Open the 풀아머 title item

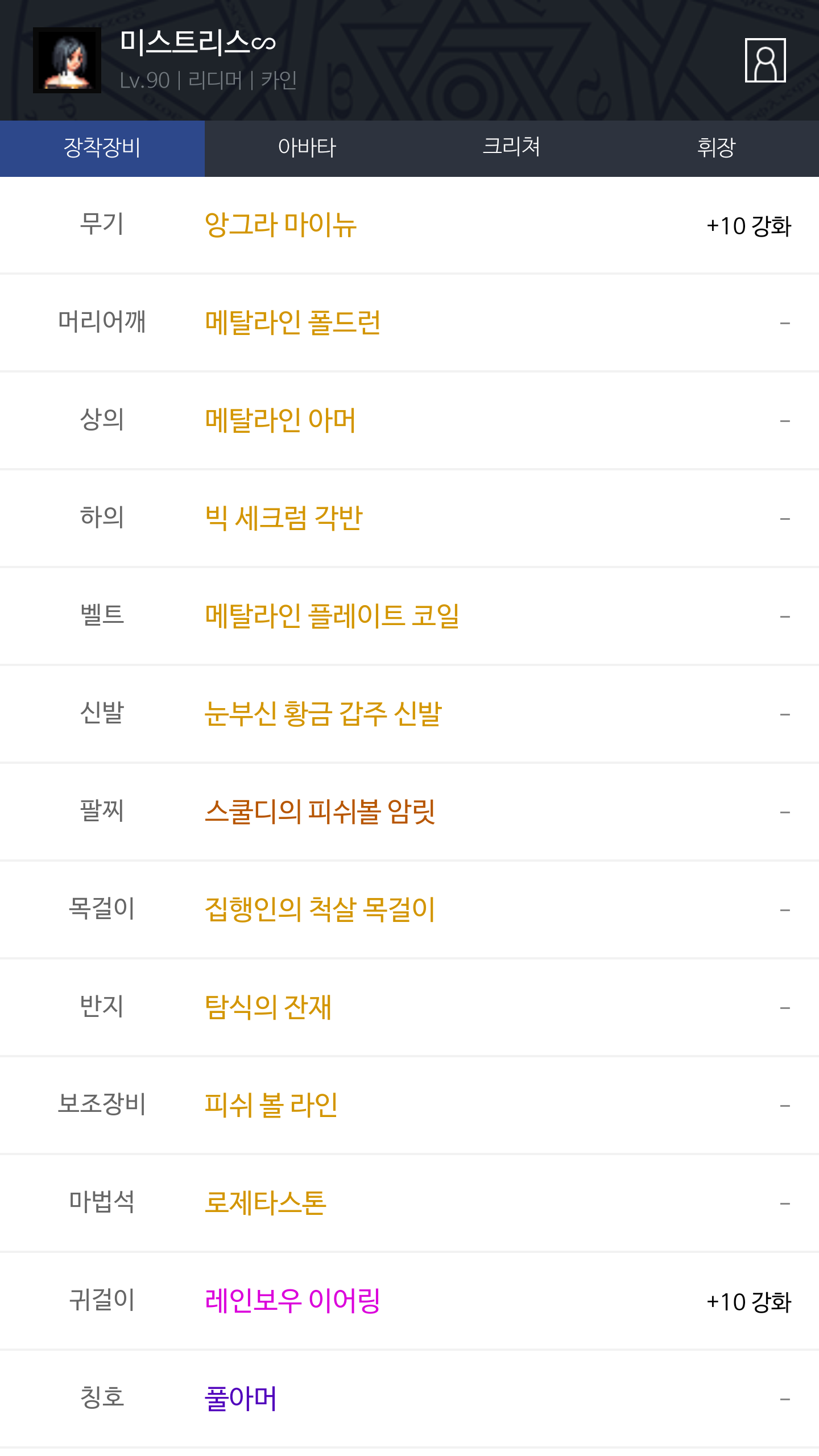[x=241, y=1399]
